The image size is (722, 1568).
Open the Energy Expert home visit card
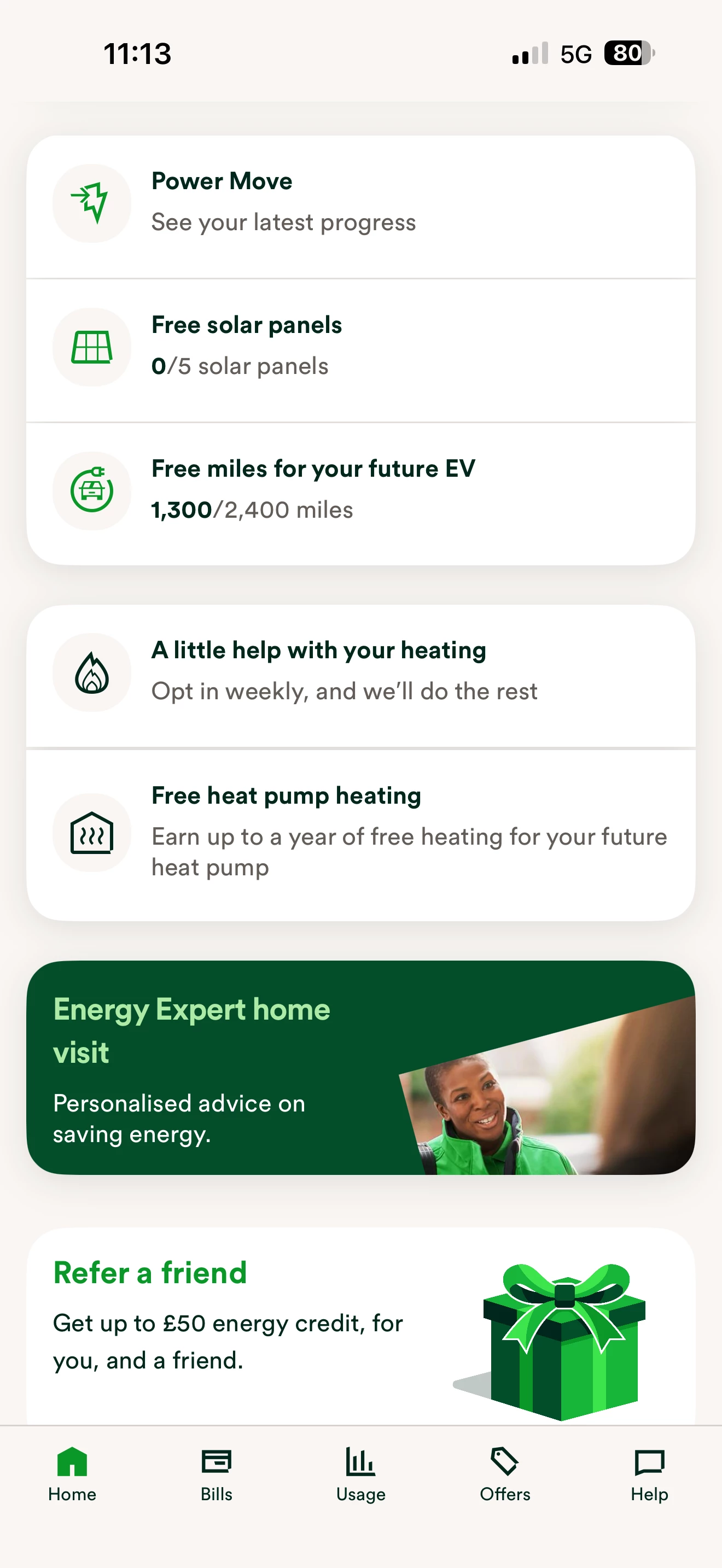pyautogui.click(x=360, y=1067)
